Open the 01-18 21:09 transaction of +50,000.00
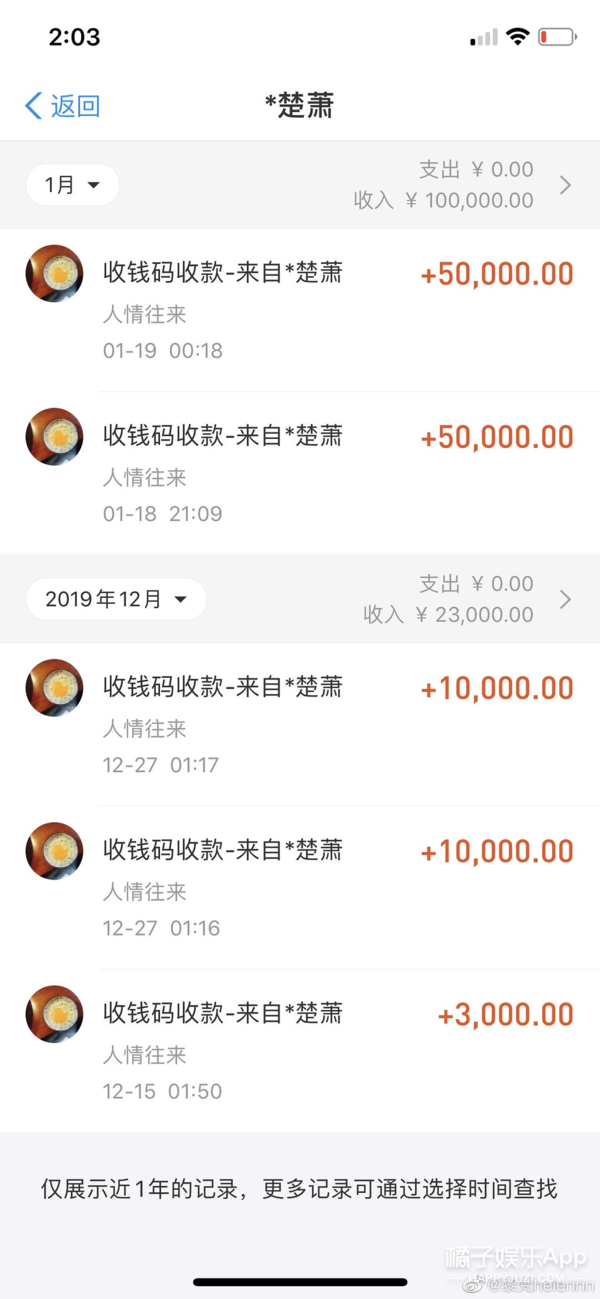 point(300,473)
